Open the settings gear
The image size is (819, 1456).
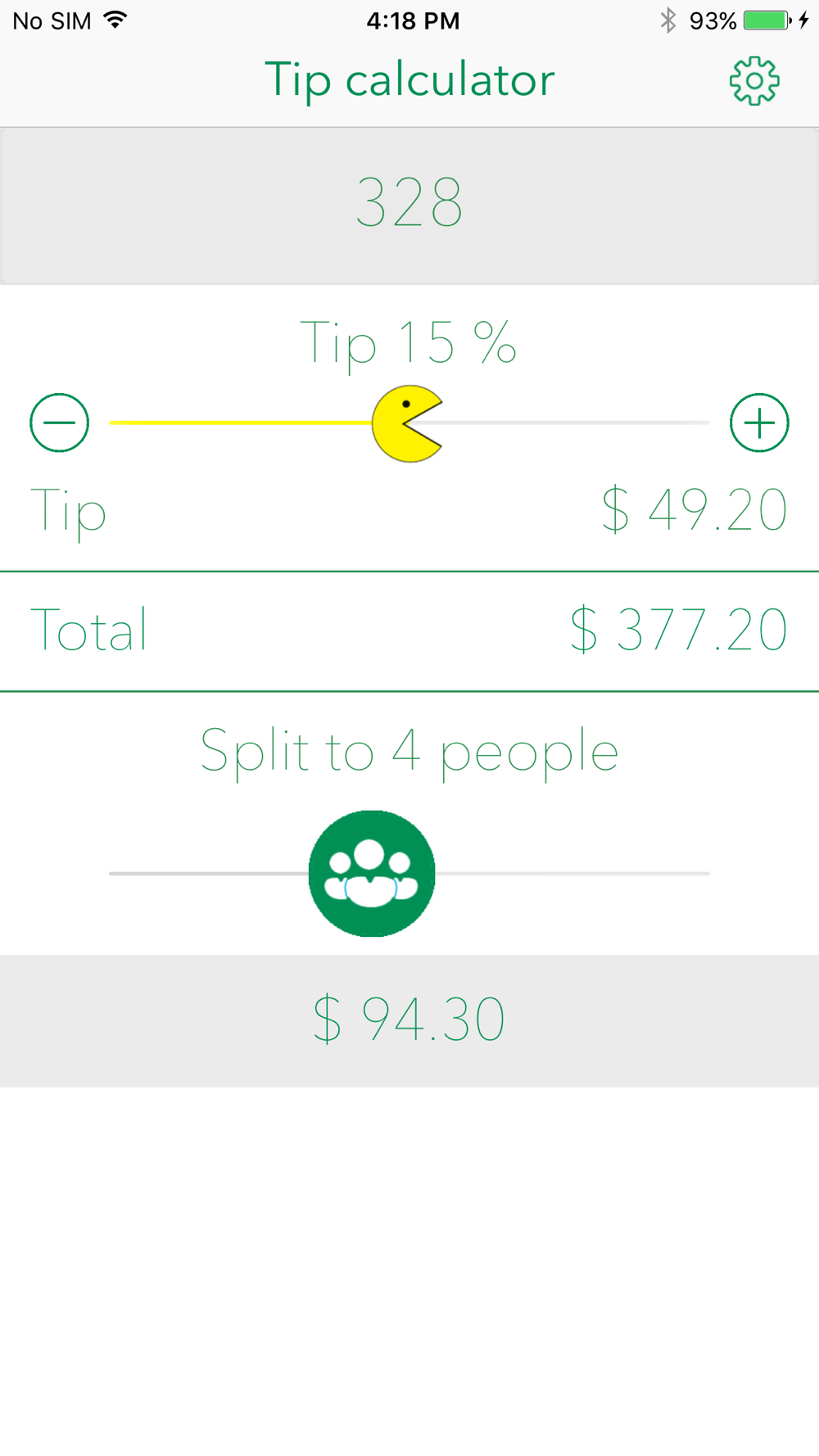754,81
